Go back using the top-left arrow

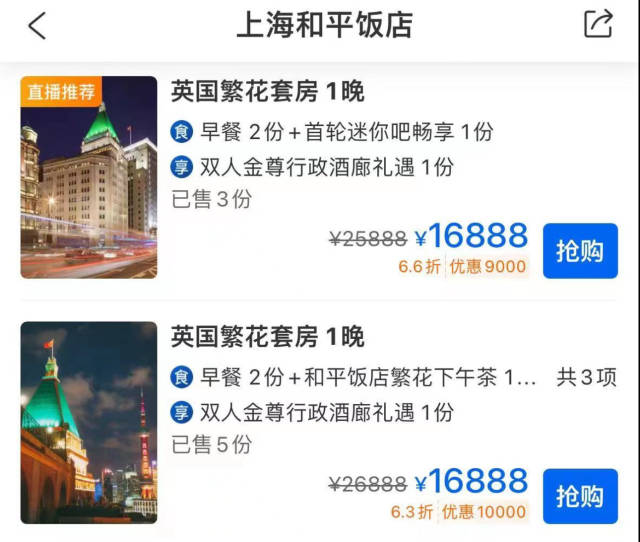pyautogui.click(x=37, y=25)
